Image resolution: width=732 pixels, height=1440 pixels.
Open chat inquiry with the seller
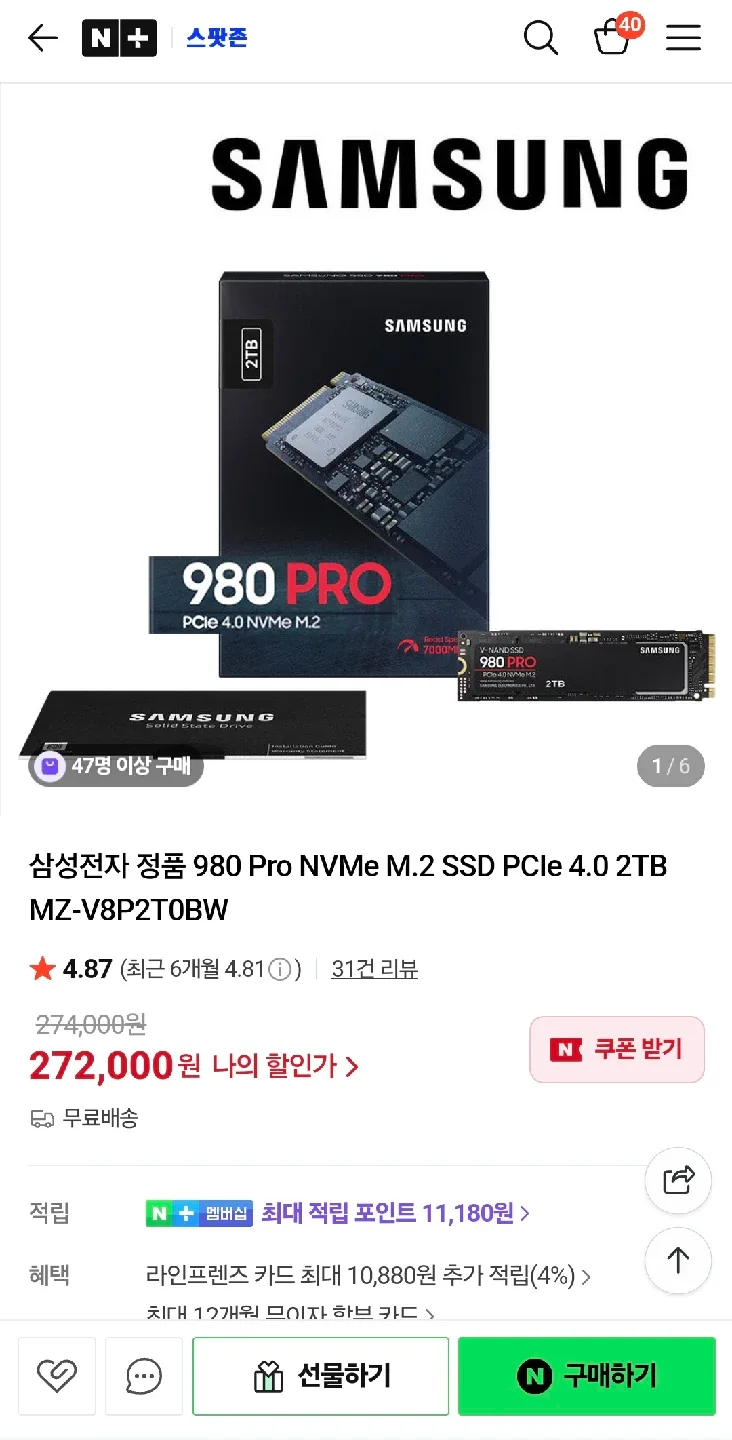pyautogui.click(x=144, y=1377)
